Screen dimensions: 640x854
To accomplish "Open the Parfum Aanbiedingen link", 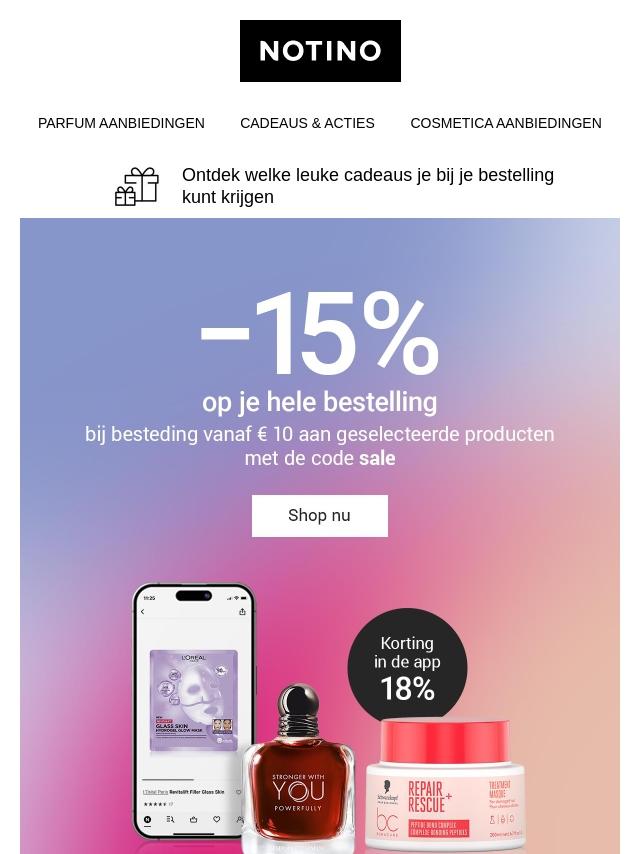I will click(x=121, y=123).
